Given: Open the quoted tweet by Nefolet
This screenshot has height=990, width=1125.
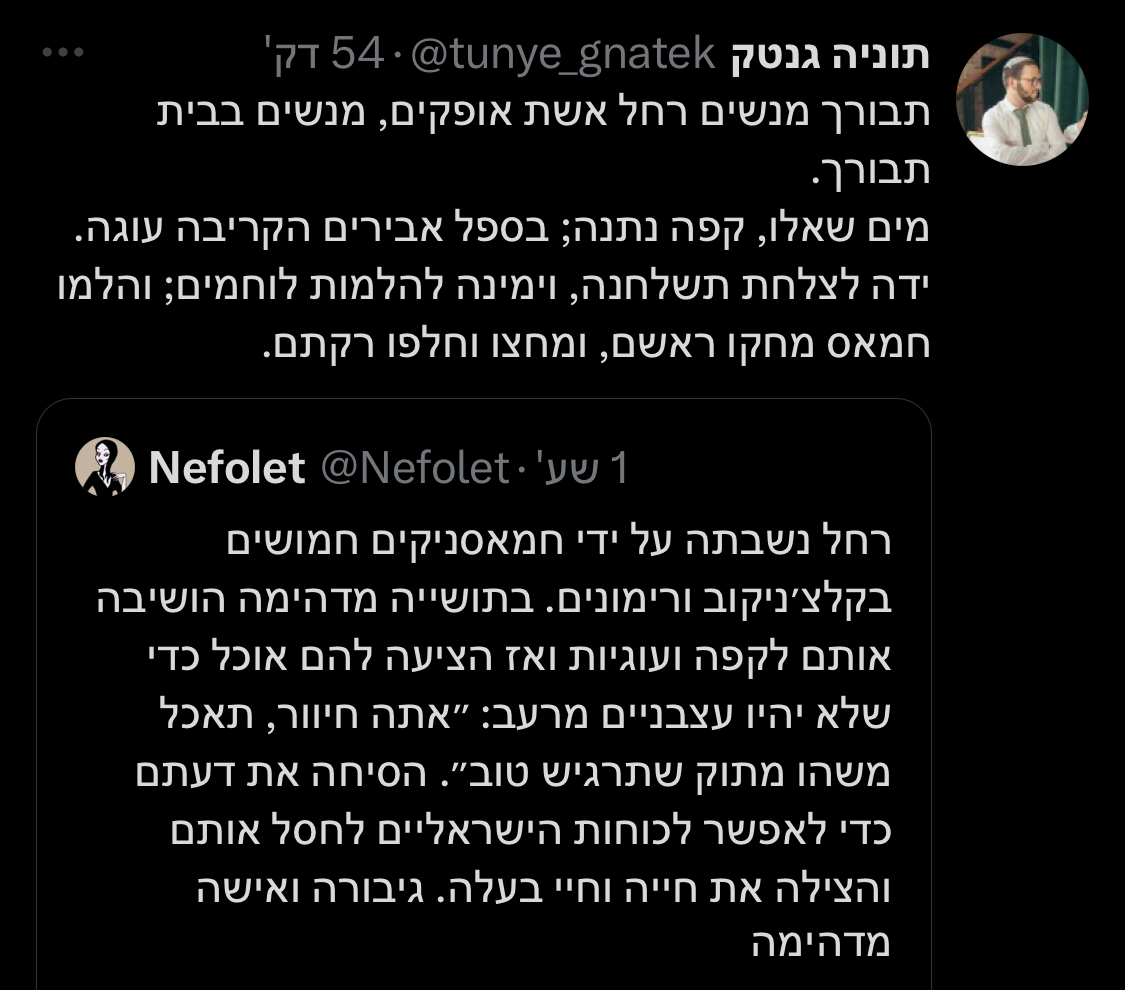Looking at the screenshot, I should tap(484, 730).
